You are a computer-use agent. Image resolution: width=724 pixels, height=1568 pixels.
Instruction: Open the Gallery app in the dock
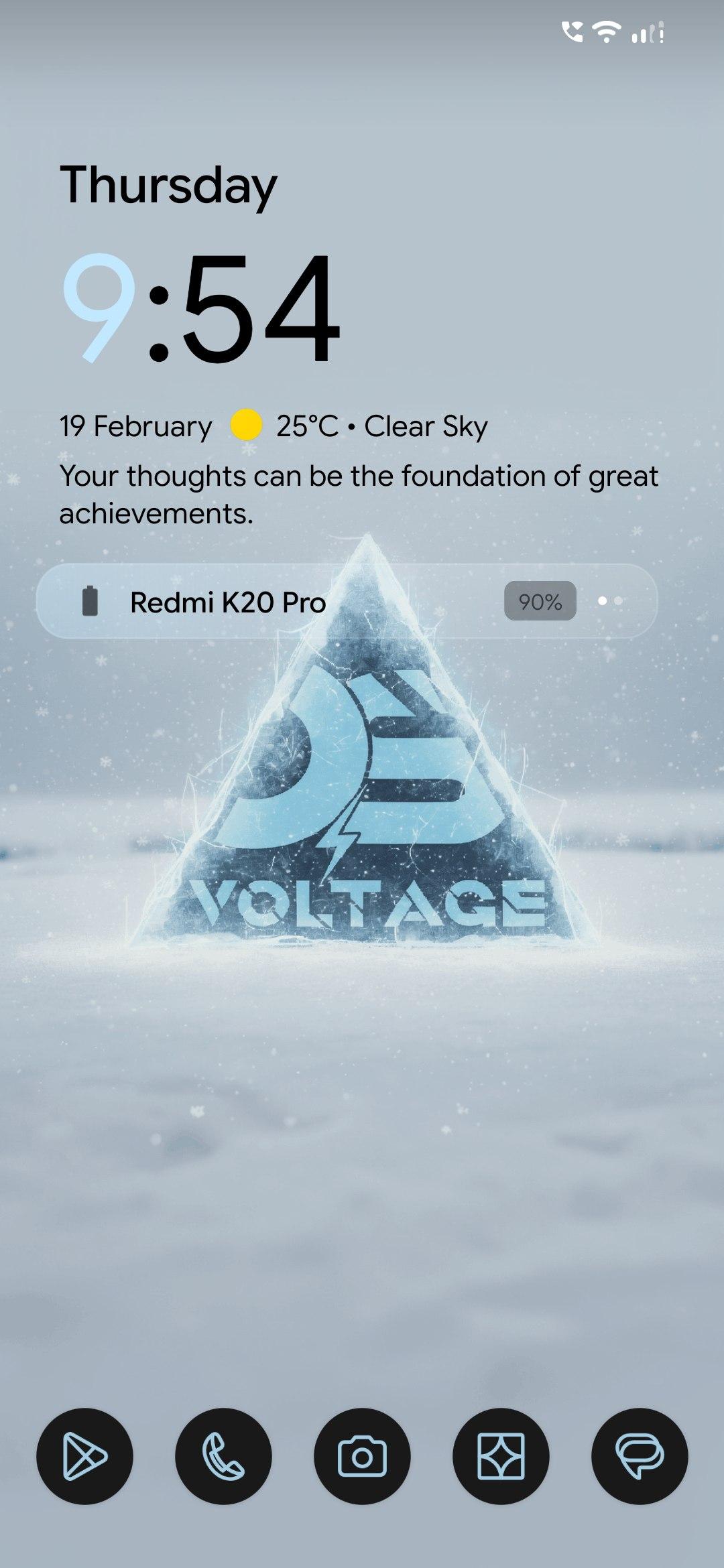(x=501, y=1456)
